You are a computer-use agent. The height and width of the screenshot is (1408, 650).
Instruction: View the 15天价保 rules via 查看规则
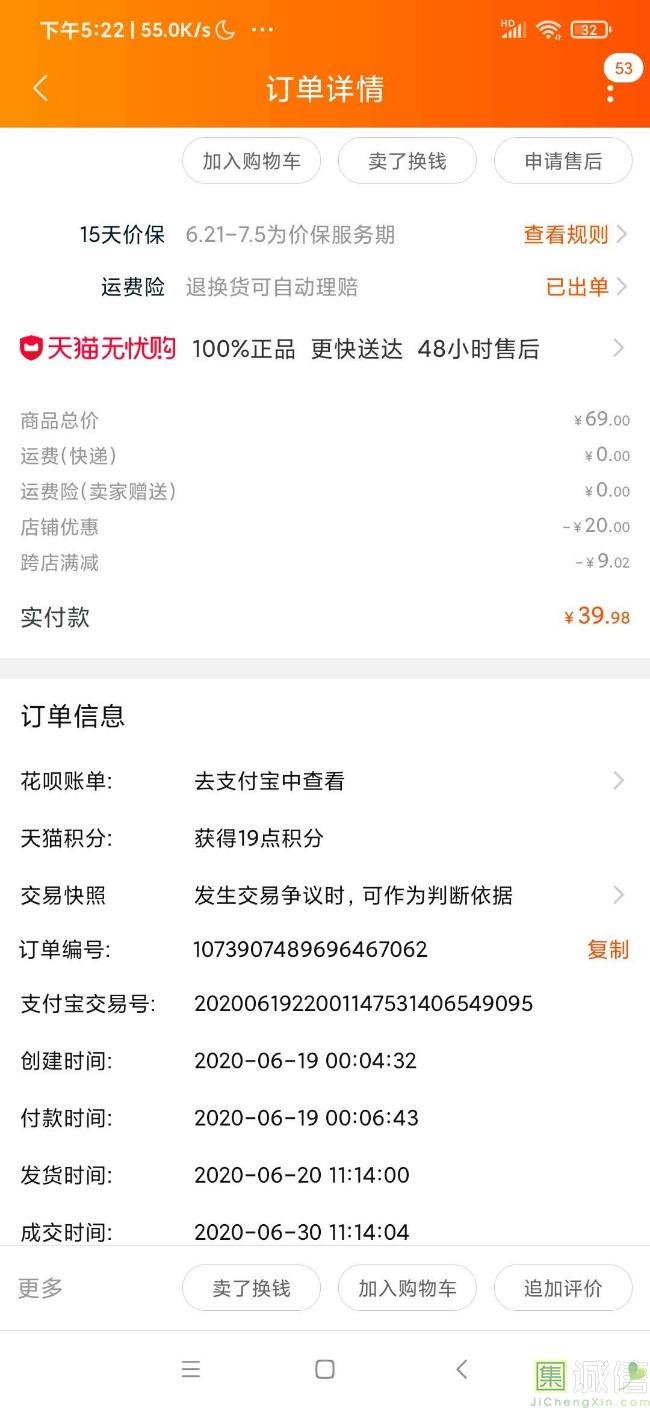[574, 235]
